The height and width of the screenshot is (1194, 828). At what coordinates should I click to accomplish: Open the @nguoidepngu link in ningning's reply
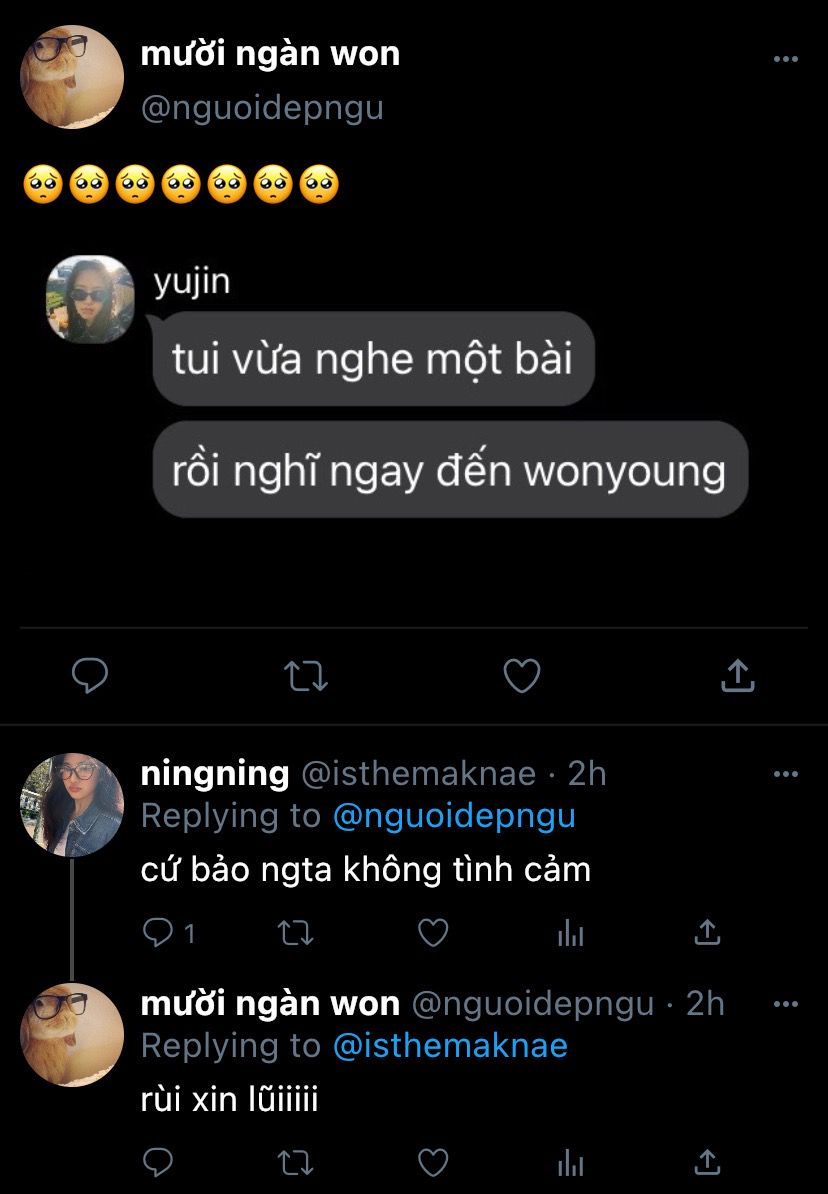454,816
